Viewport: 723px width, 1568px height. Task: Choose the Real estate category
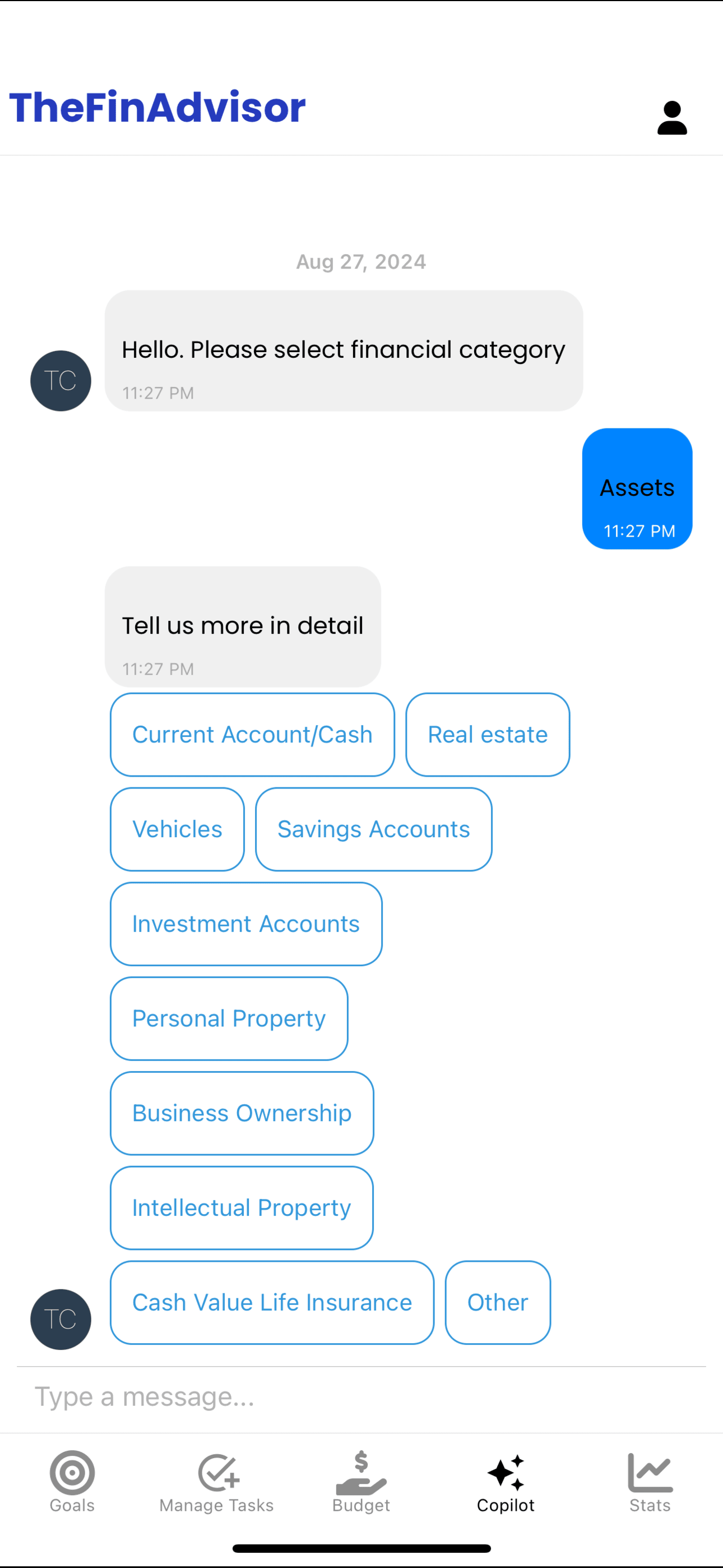coord(488,734)
